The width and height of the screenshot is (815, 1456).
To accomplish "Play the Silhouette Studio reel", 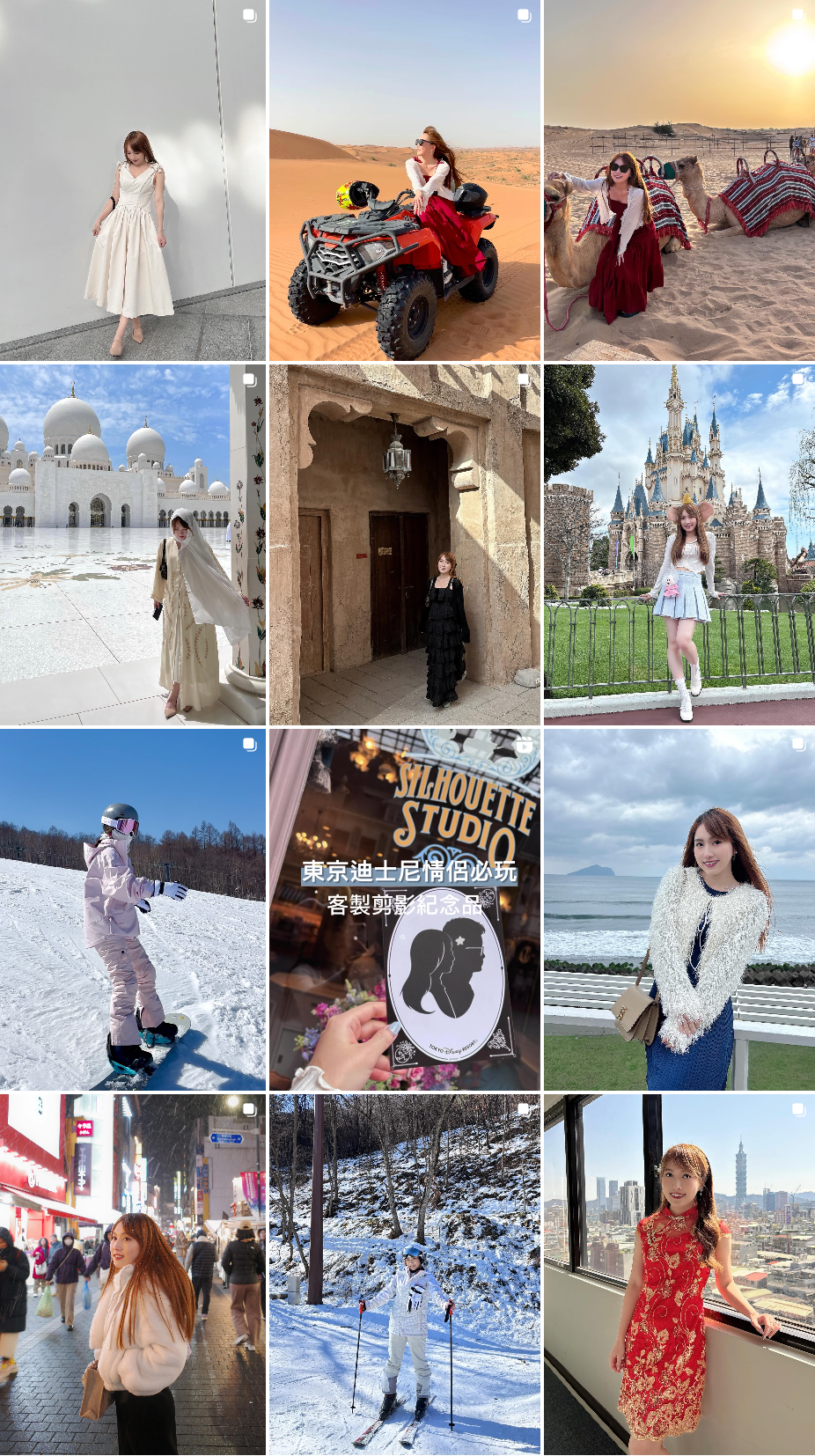I will pyautogui.click(x=405, y=909).
